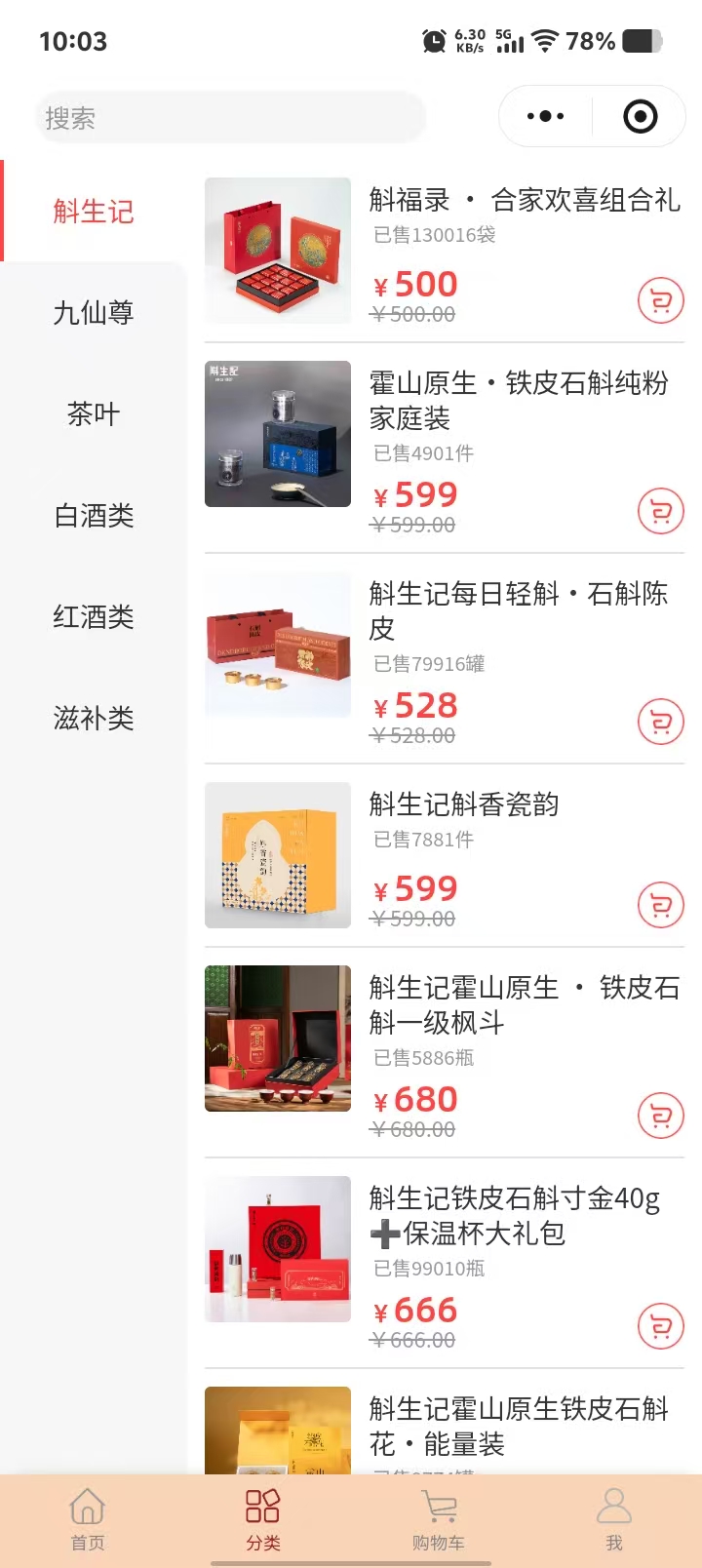Switch to the 茶叶 category

pyautogui.click(x=94, y=414)
